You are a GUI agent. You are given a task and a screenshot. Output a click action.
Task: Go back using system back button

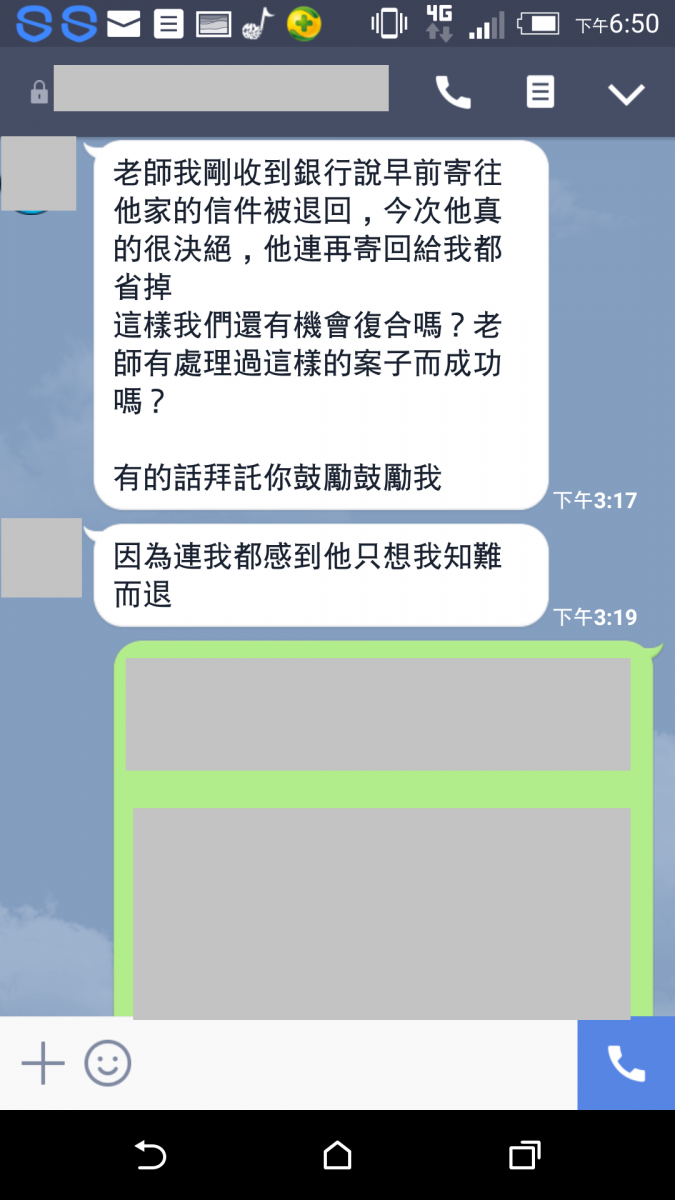click(150, 1155)
